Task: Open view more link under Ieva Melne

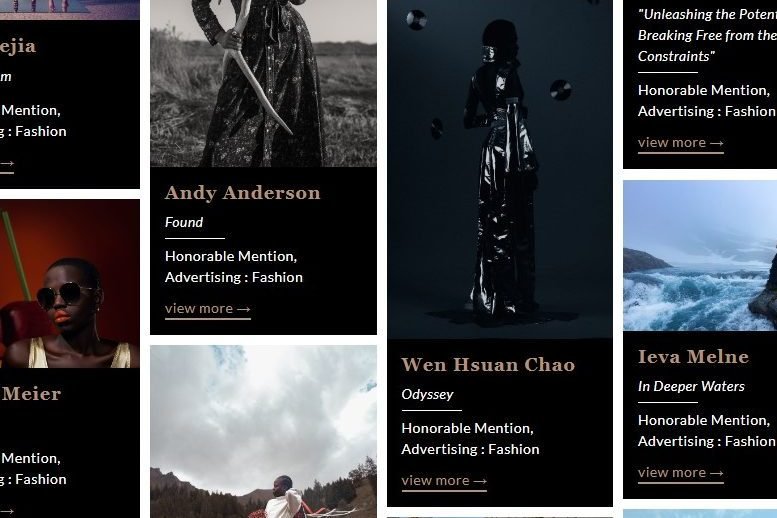Action: pyautogui.click(x=680, y=473)
